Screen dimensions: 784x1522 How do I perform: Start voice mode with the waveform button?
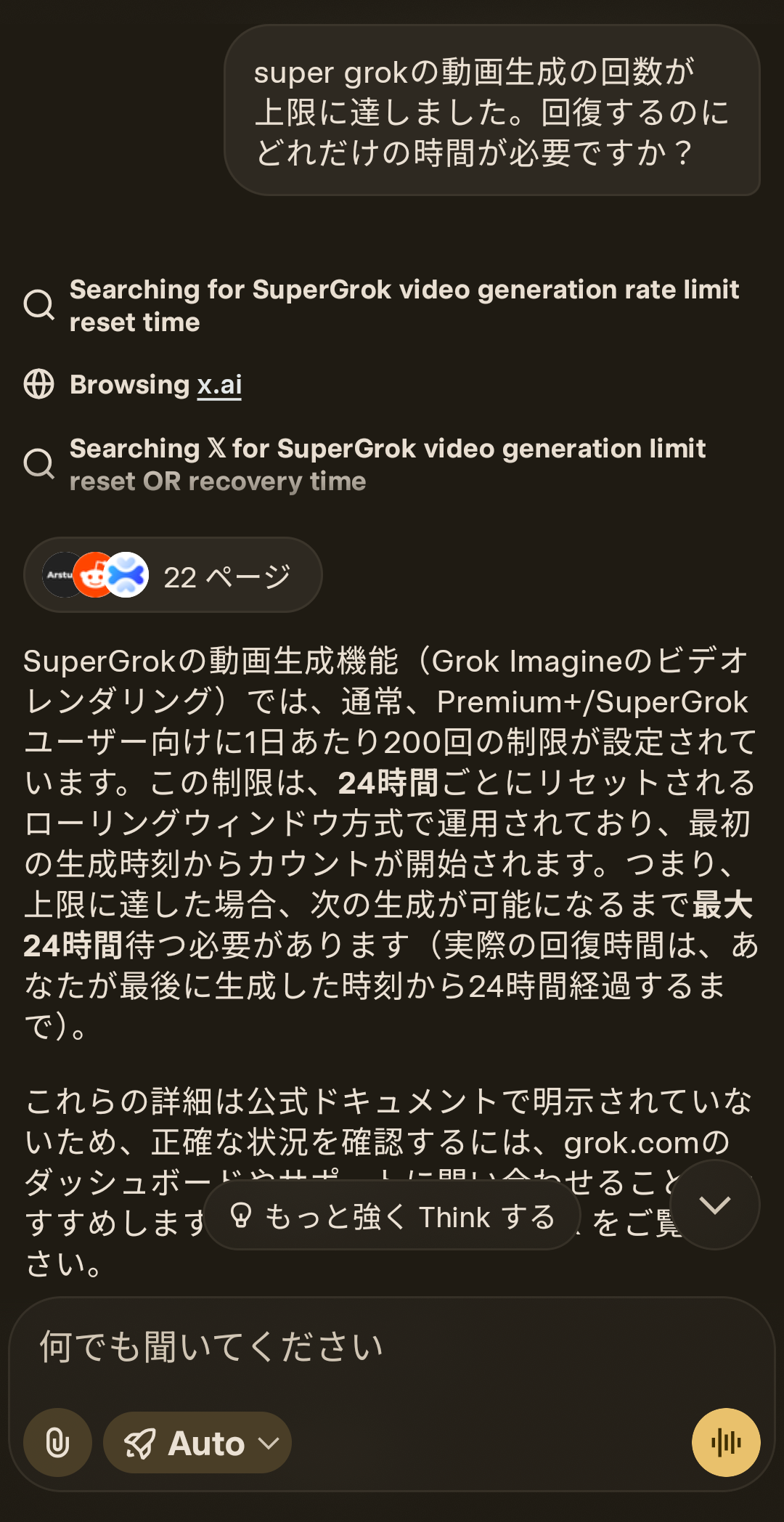(x=725, y=1442)
